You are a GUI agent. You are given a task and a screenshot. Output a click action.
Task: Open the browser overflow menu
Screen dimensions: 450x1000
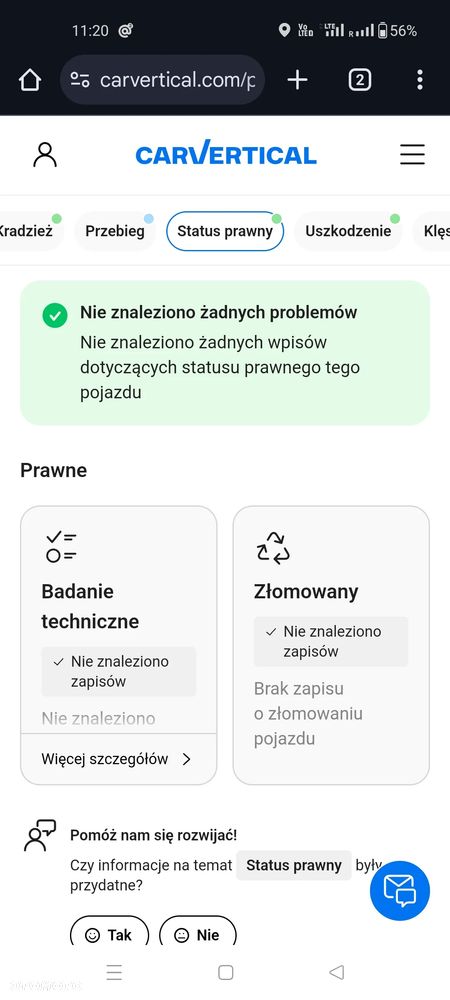(x=419, y=80)
